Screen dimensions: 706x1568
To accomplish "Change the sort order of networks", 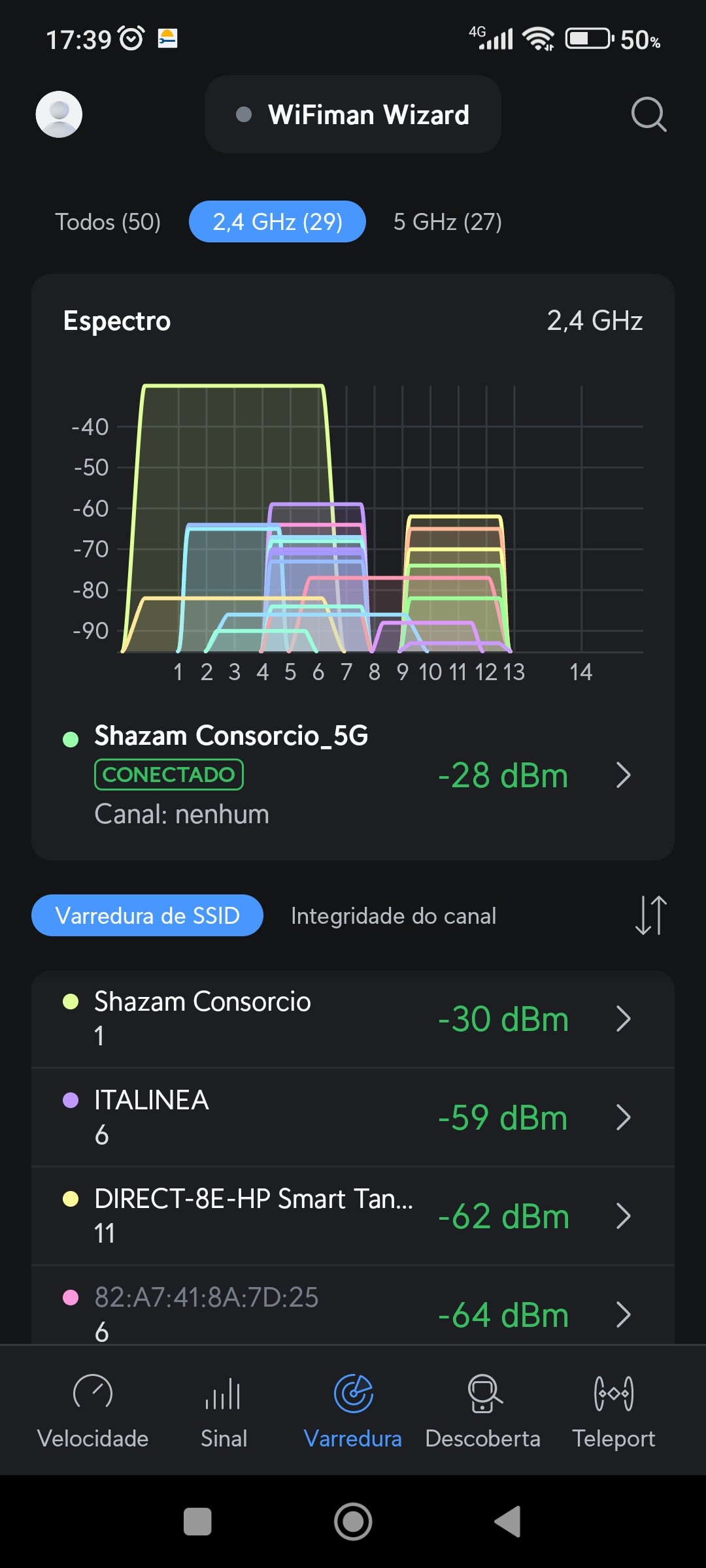I will (650, 915).
